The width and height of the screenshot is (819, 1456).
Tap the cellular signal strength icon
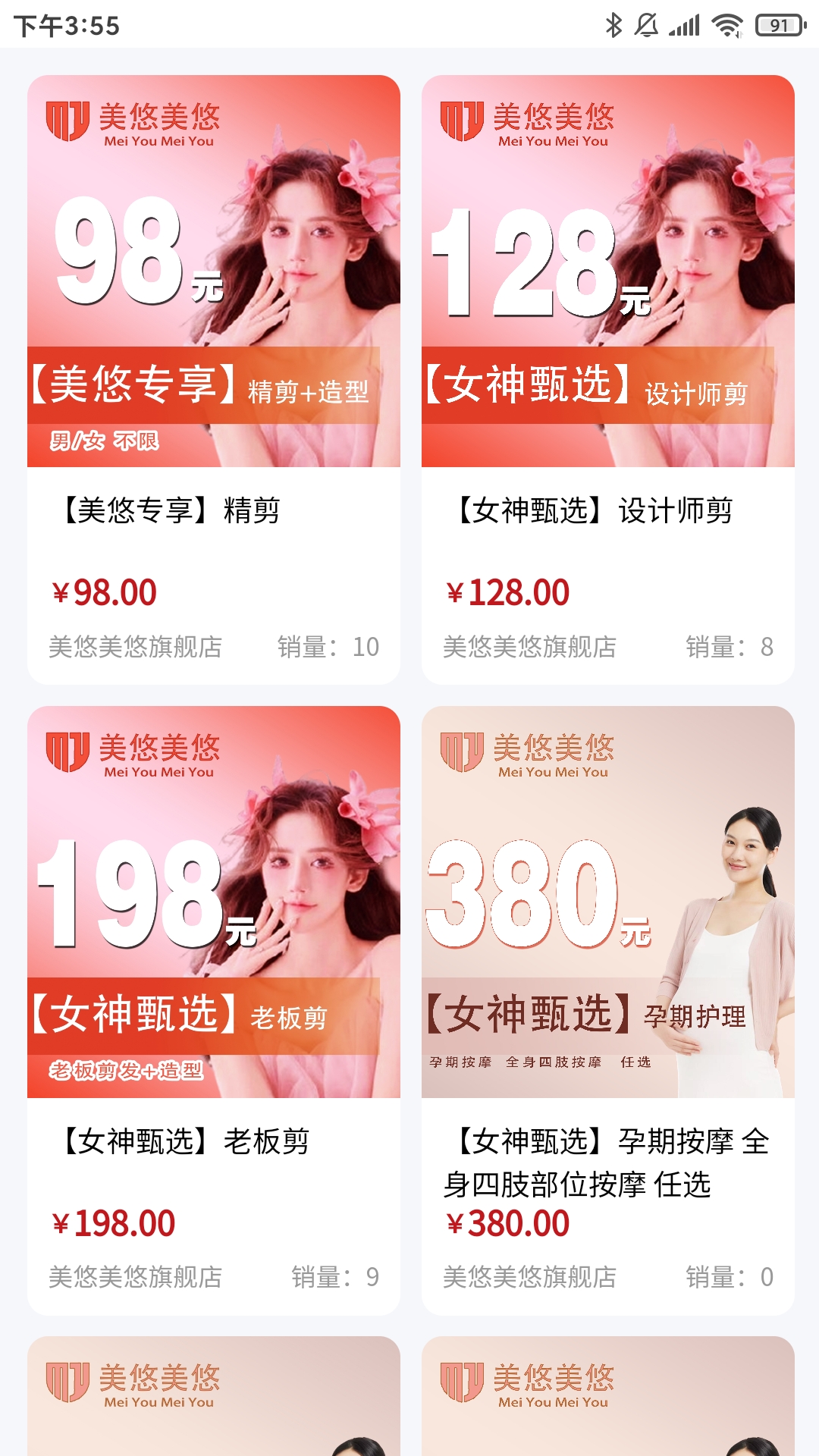point(686,24)
